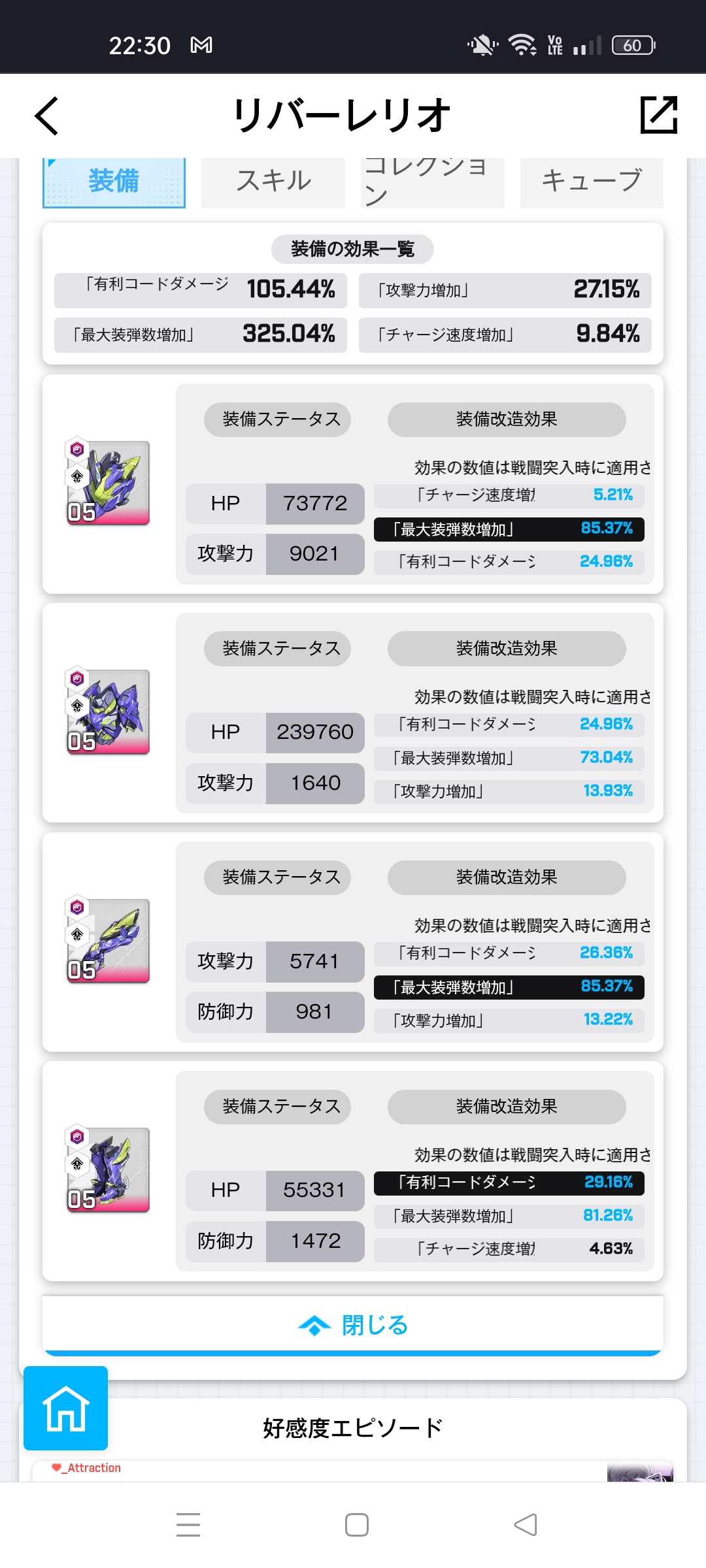Screen dimensions: 706x1568
Task: Collapse the equipment list with 閉じる
Action: tap(353, 1325)
